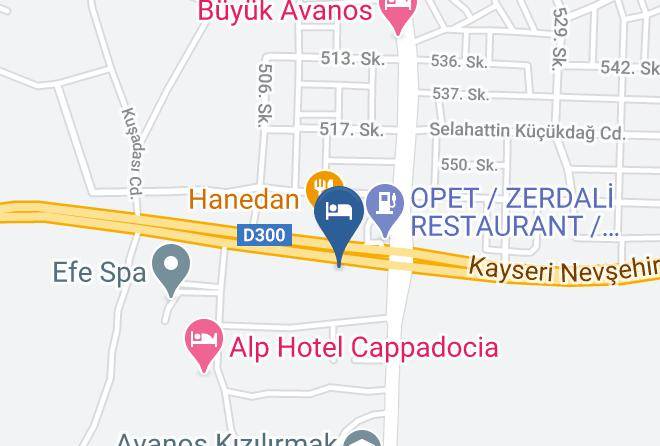Open the Hanedan restaurant marker
660x446 pixels.
323,184
